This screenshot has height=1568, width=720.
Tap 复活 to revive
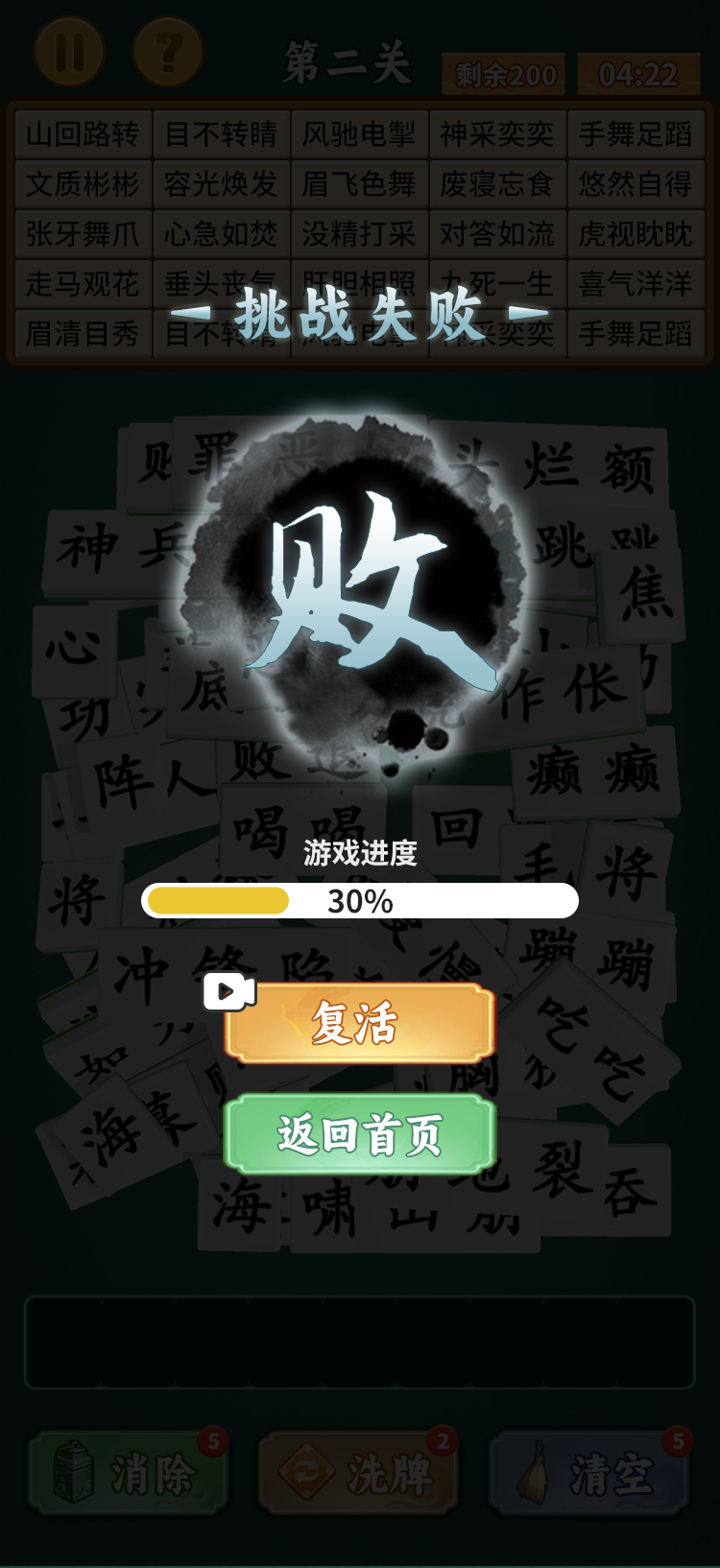click(359, 1023)
